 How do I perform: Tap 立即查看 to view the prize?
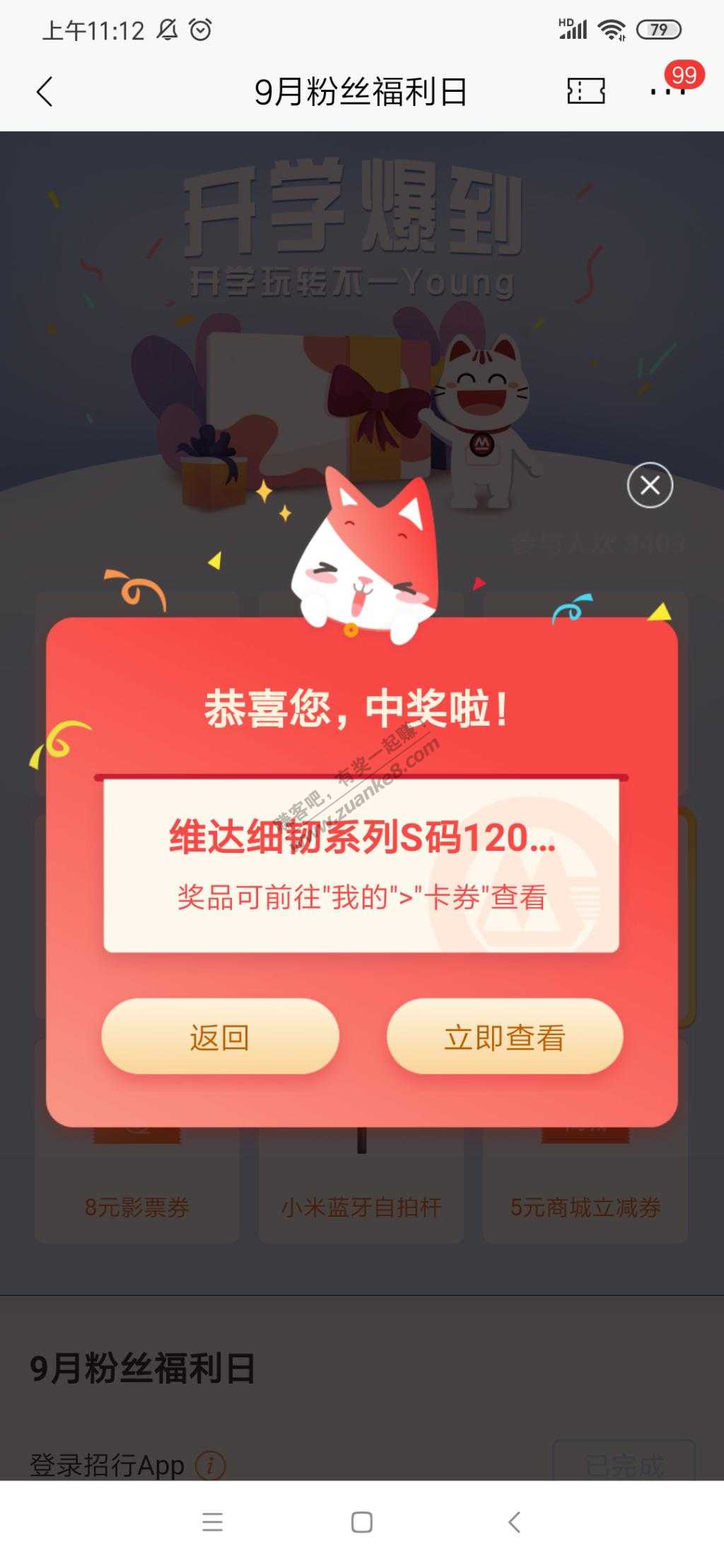click(x=505, y=1037)
